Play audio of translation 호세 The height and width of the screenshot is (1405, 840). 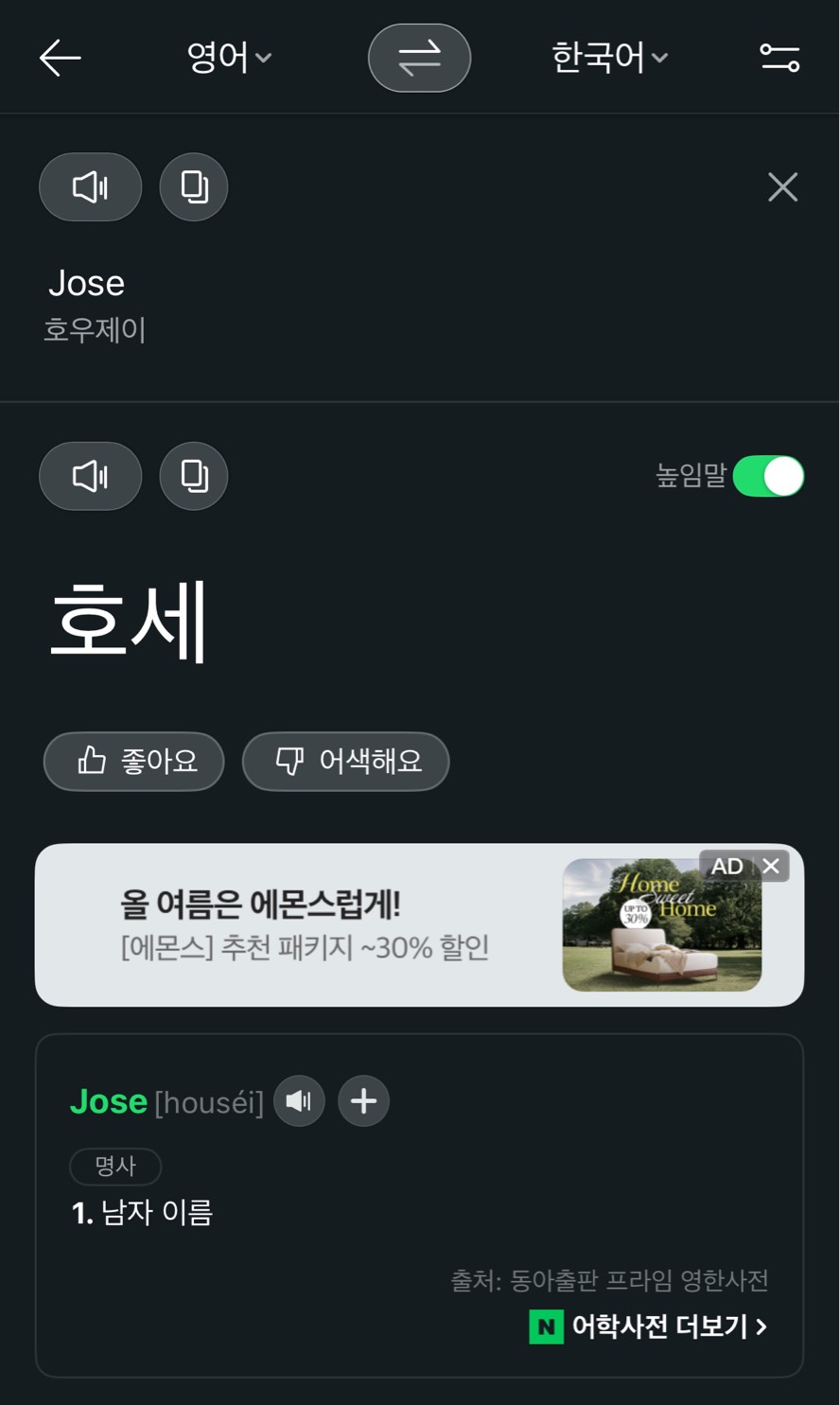coord(90,476)
